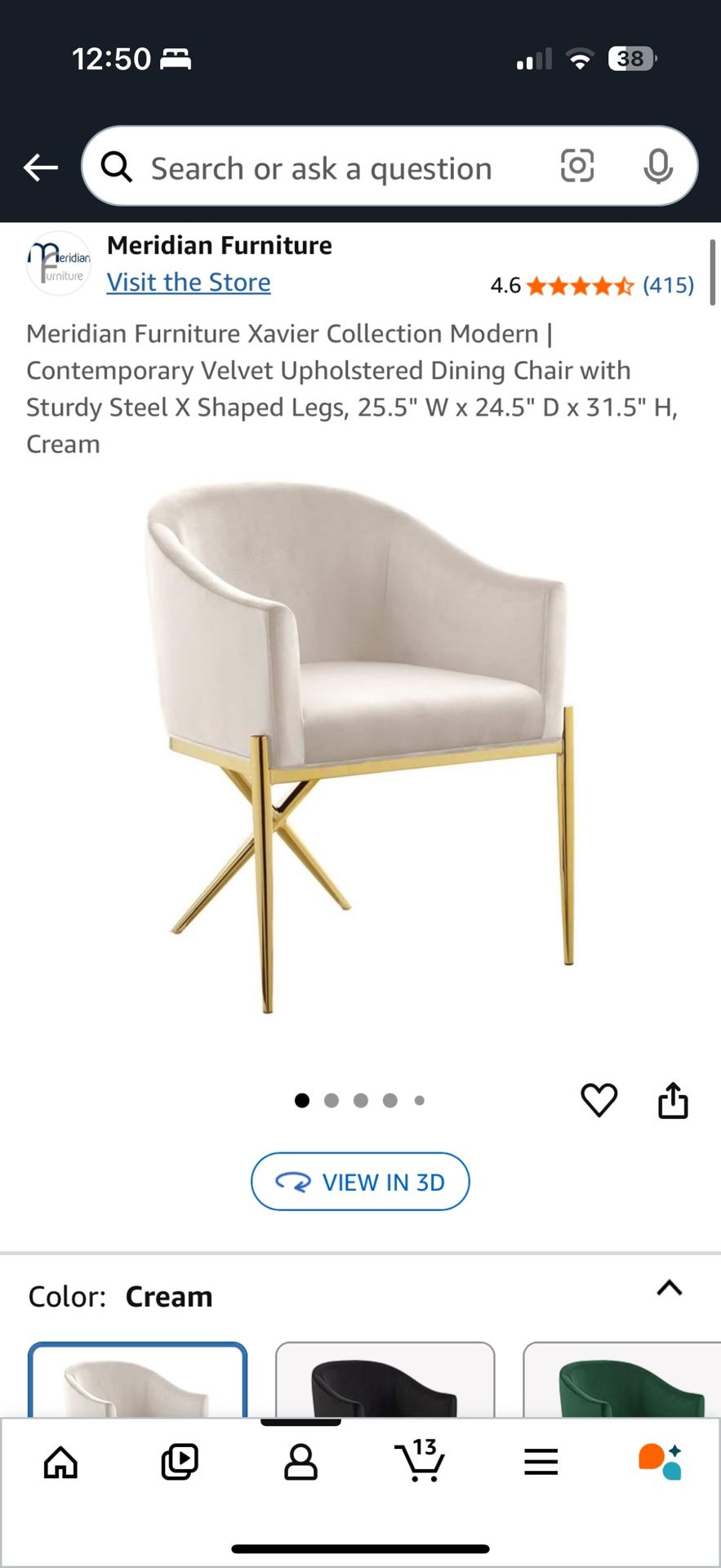721x1568 pixels.
Task: Switch to the account profile tab
Action: tap(300, 1463)
